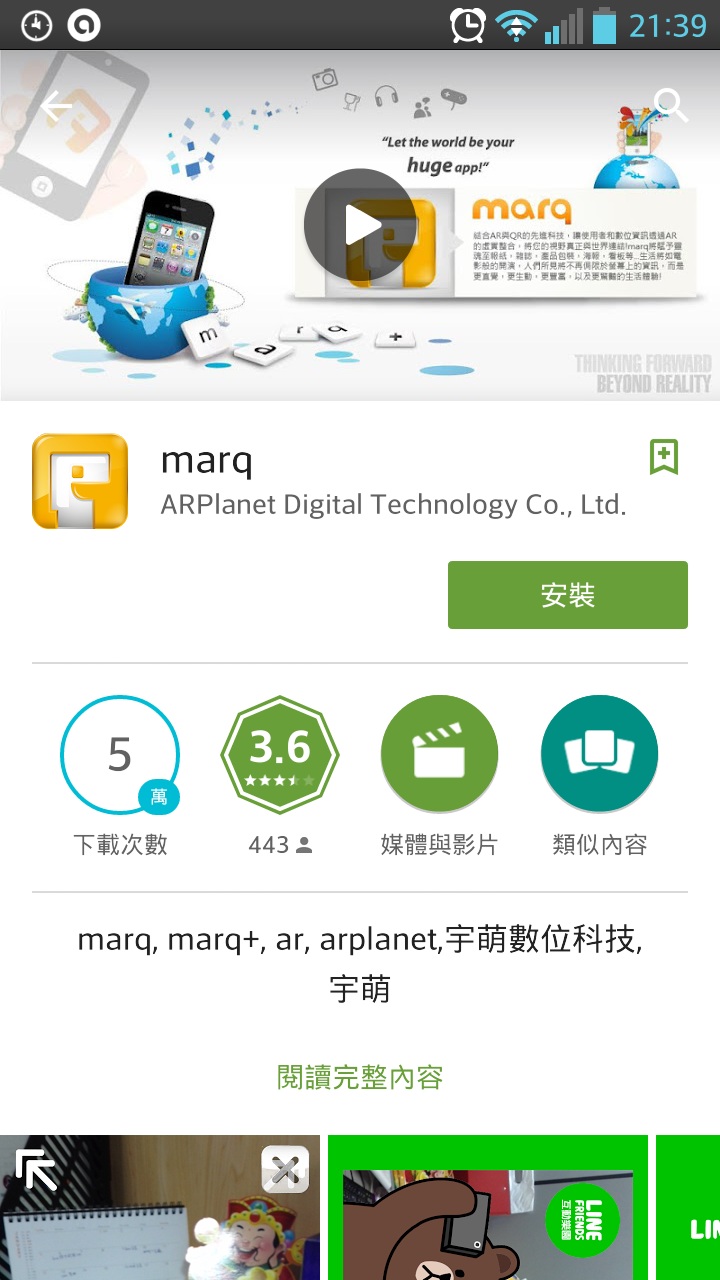
Task: Go back using the top-left arrow
Action: point(57,106)
